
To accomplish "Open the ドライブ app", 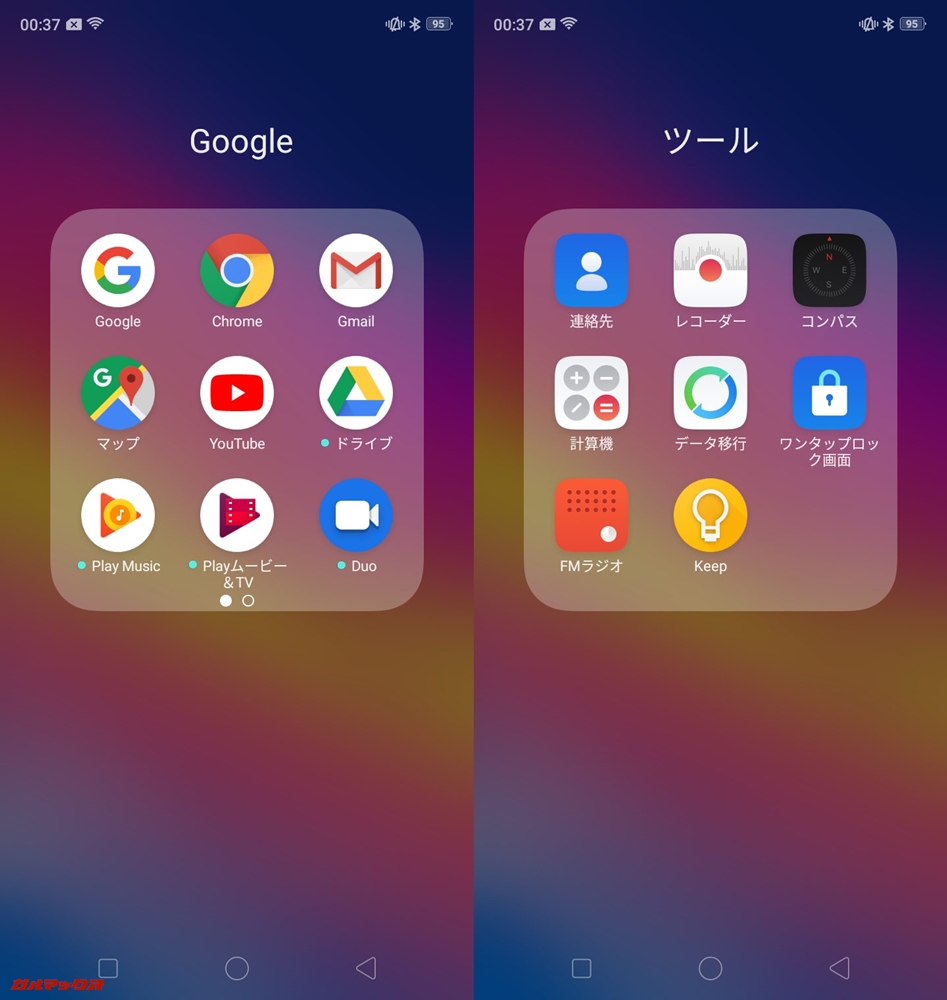I will point(356,392).
